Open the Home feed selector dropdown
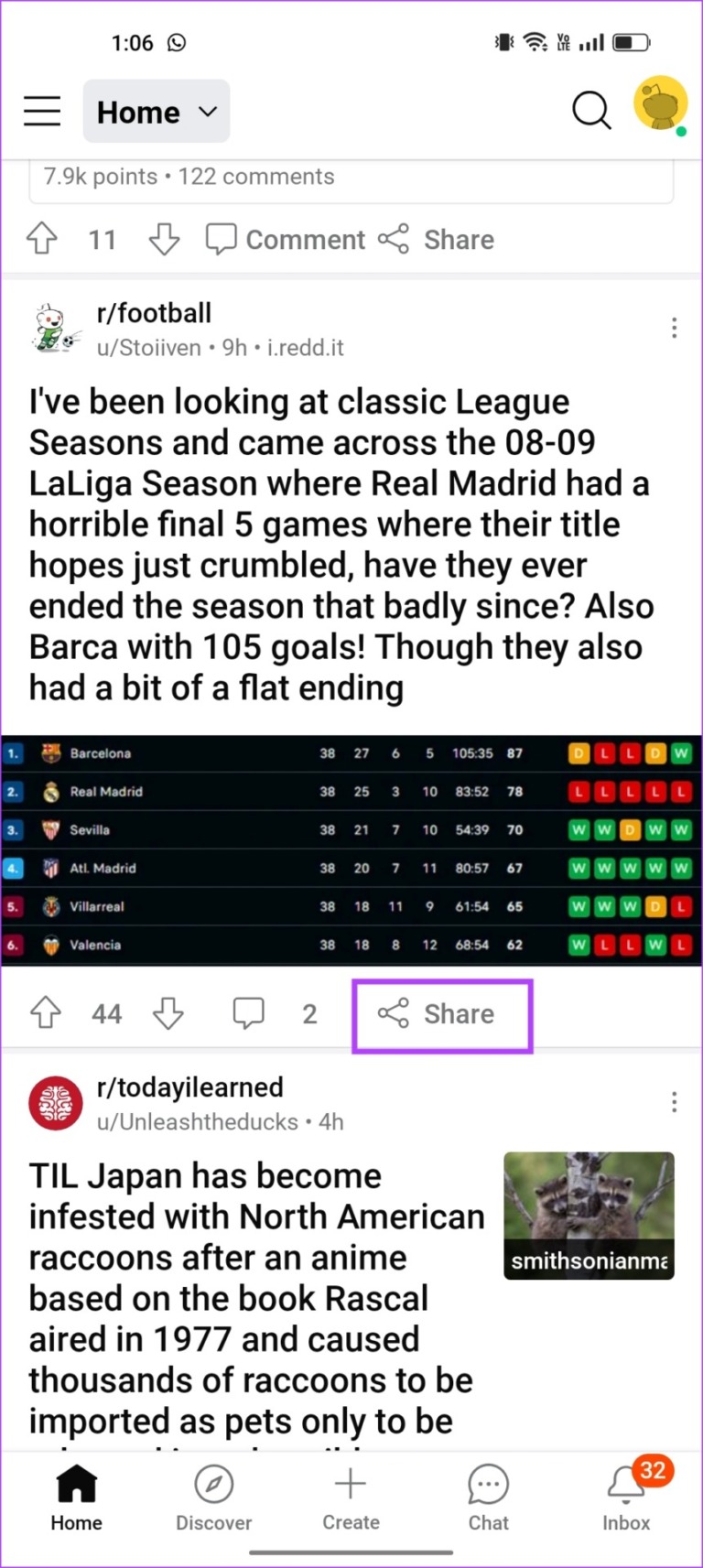The height and width of the screenshot is (1568, 703). tap(156, 111)
